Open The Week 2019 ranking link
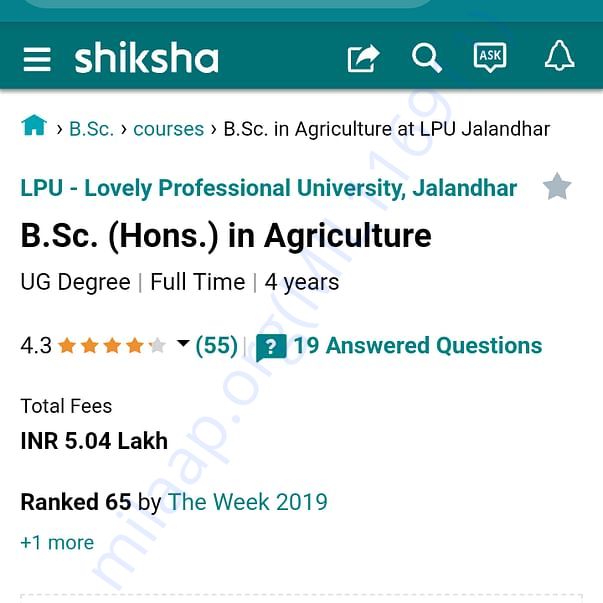Image resolution: width=603 pixels, height=603 pixels. tap(247, 501)
